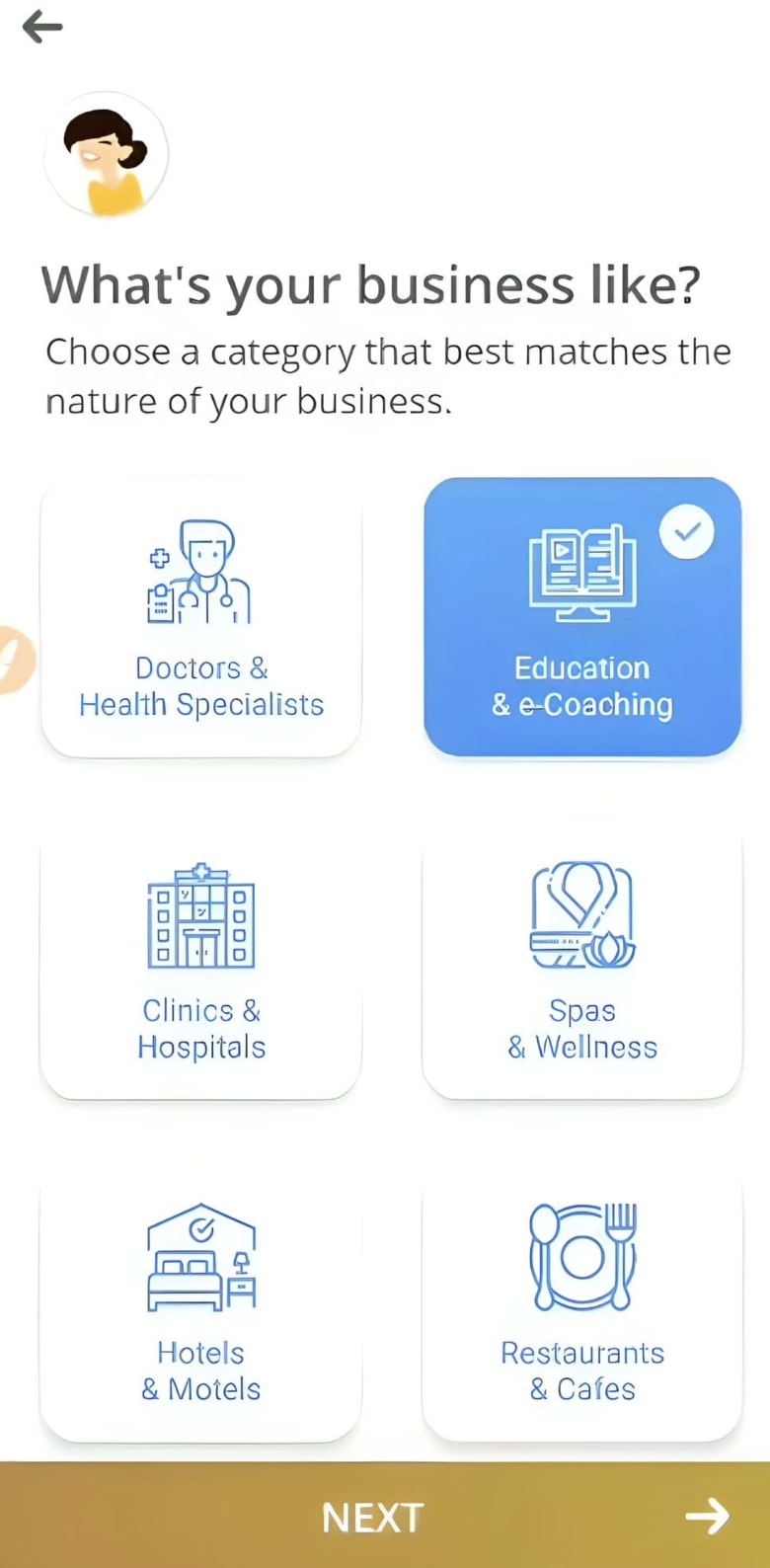The image size is (770, 1568).
Task: Go back using the top arrow
Action: pos(42,28)
